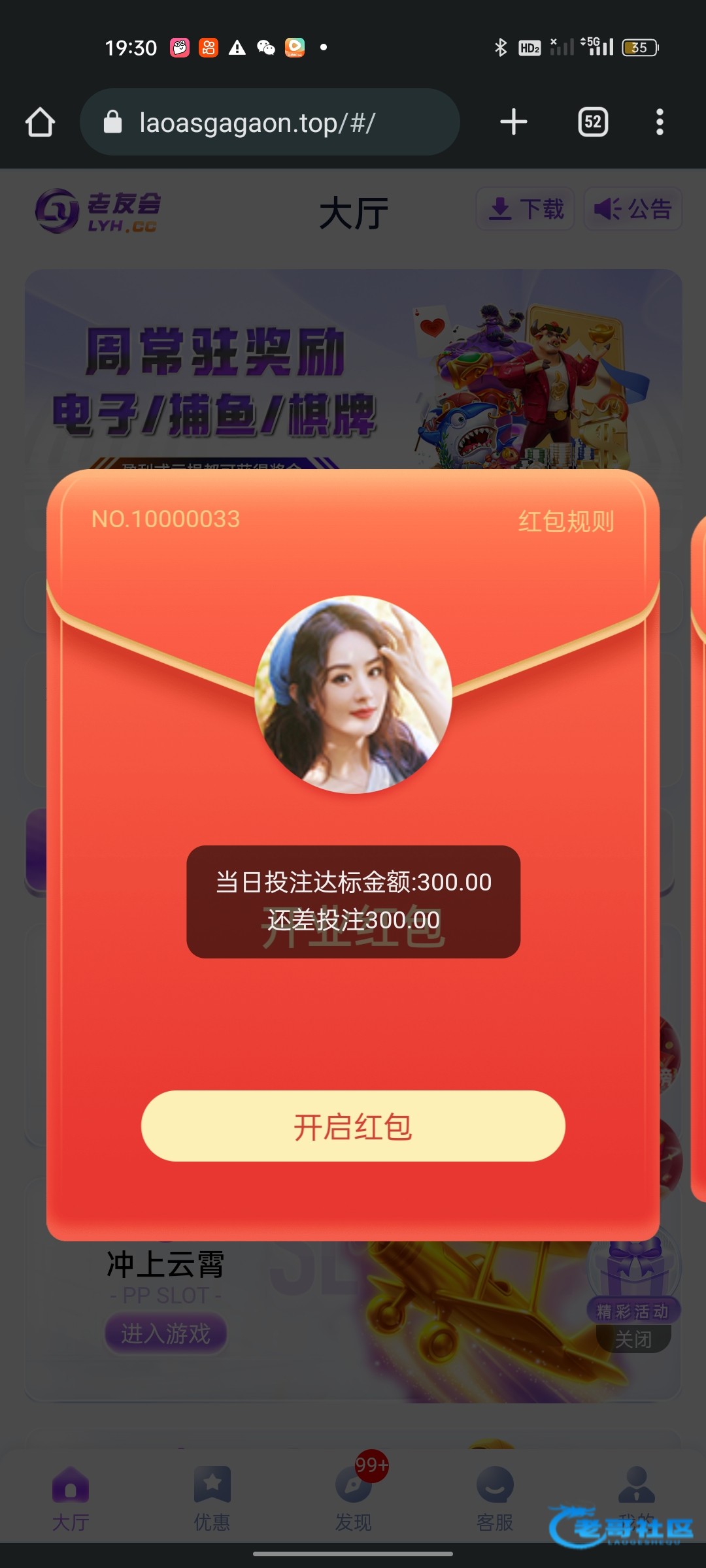Viewport: 706px width, 1568px height.
Task: Open the 红包规则 rules link
Action: point(565,521)
